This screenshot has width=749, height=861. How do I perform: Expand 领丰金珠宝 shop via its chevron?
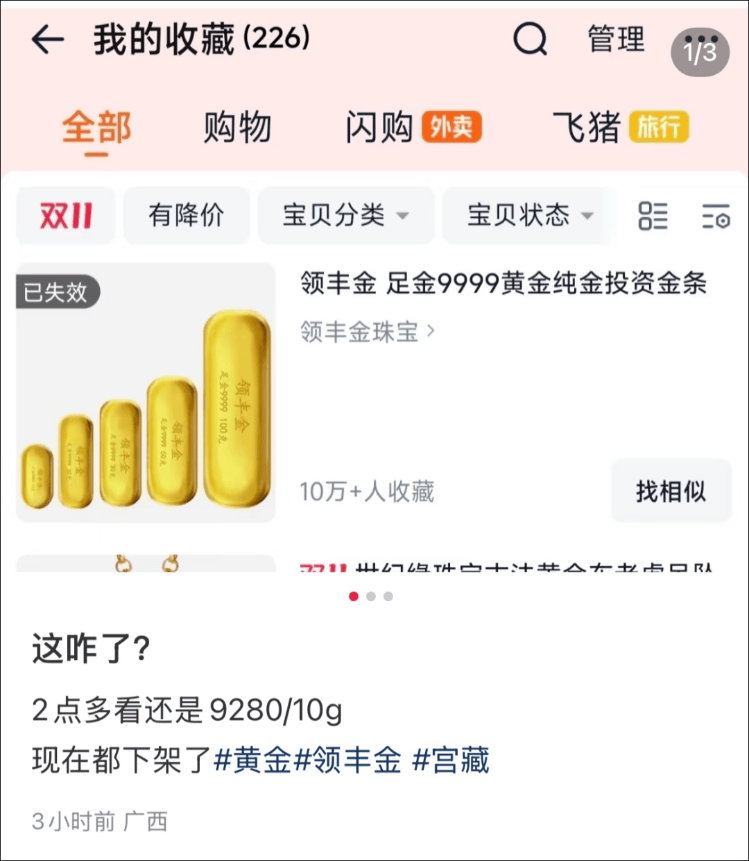coord(430,332)
